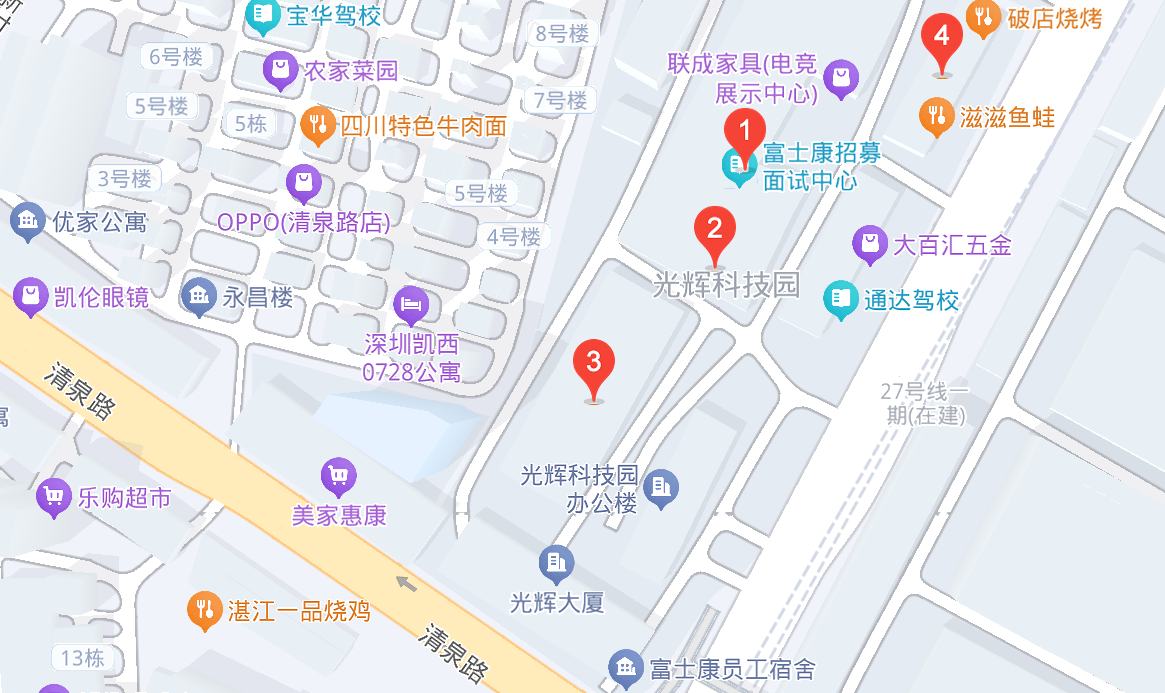Select 优家公寓 place marker
1165x693 pixels.
(x=27, y=221)
